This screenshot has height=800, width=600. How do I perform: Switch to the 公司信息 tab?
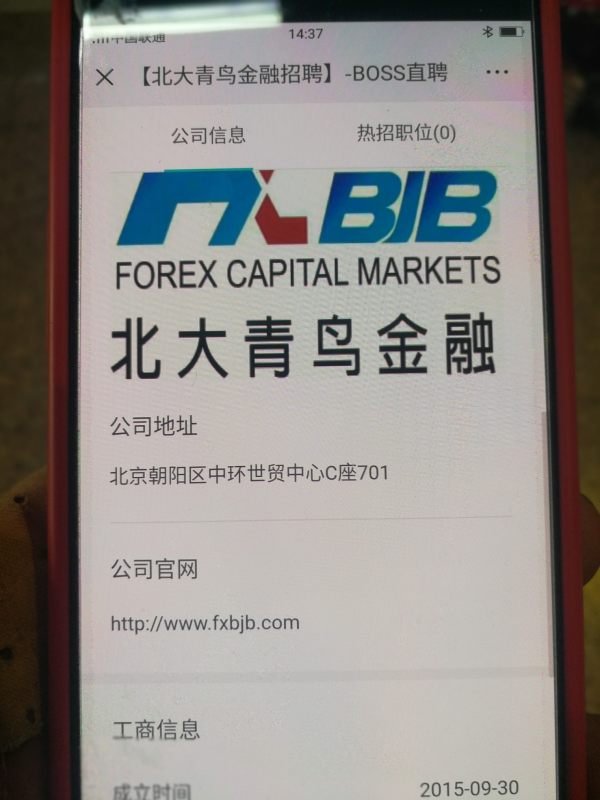pyautogui.click(x=208, y=135)
